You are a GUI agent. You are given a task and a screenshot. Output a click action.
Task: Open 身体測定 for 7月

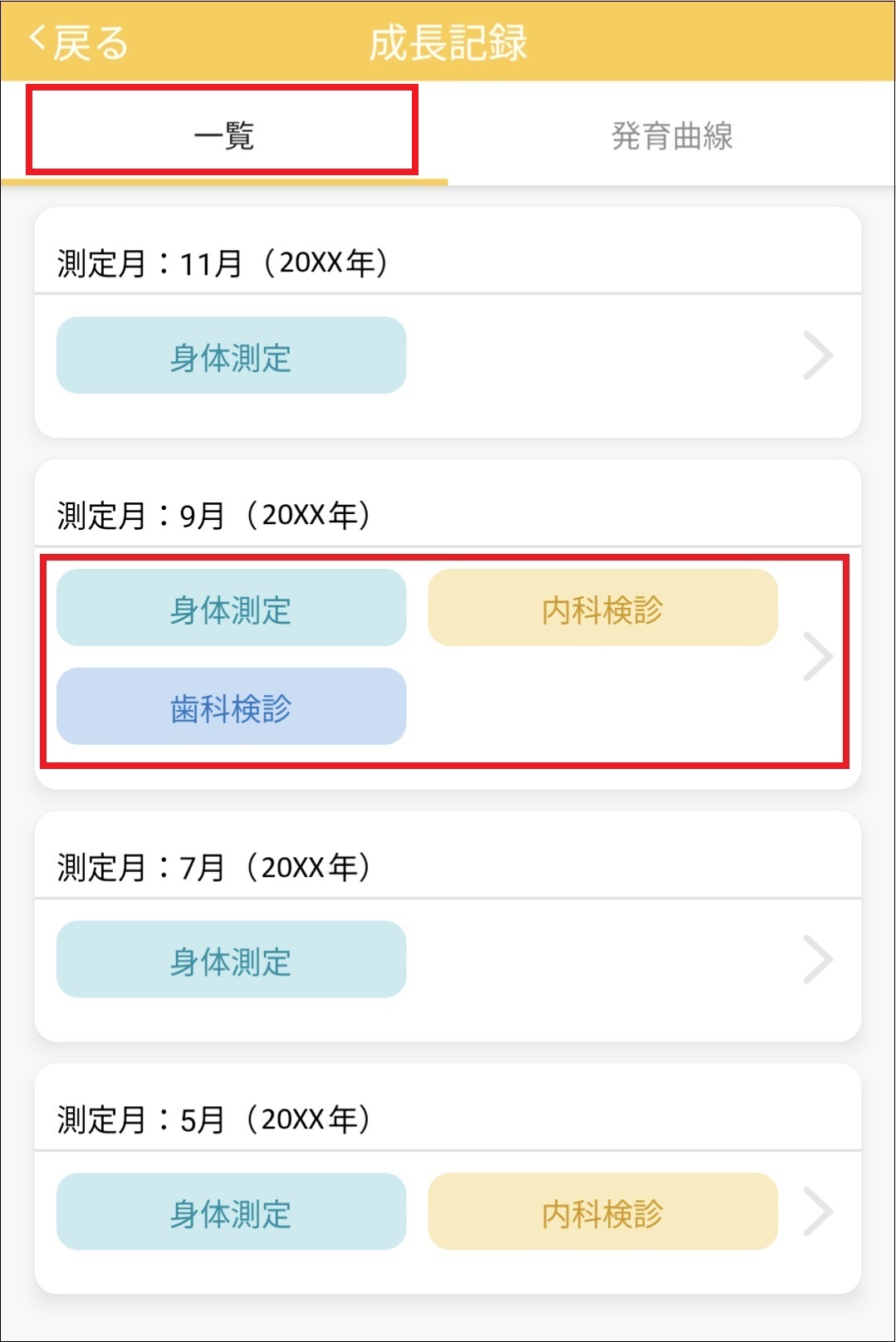coord(231,960)
